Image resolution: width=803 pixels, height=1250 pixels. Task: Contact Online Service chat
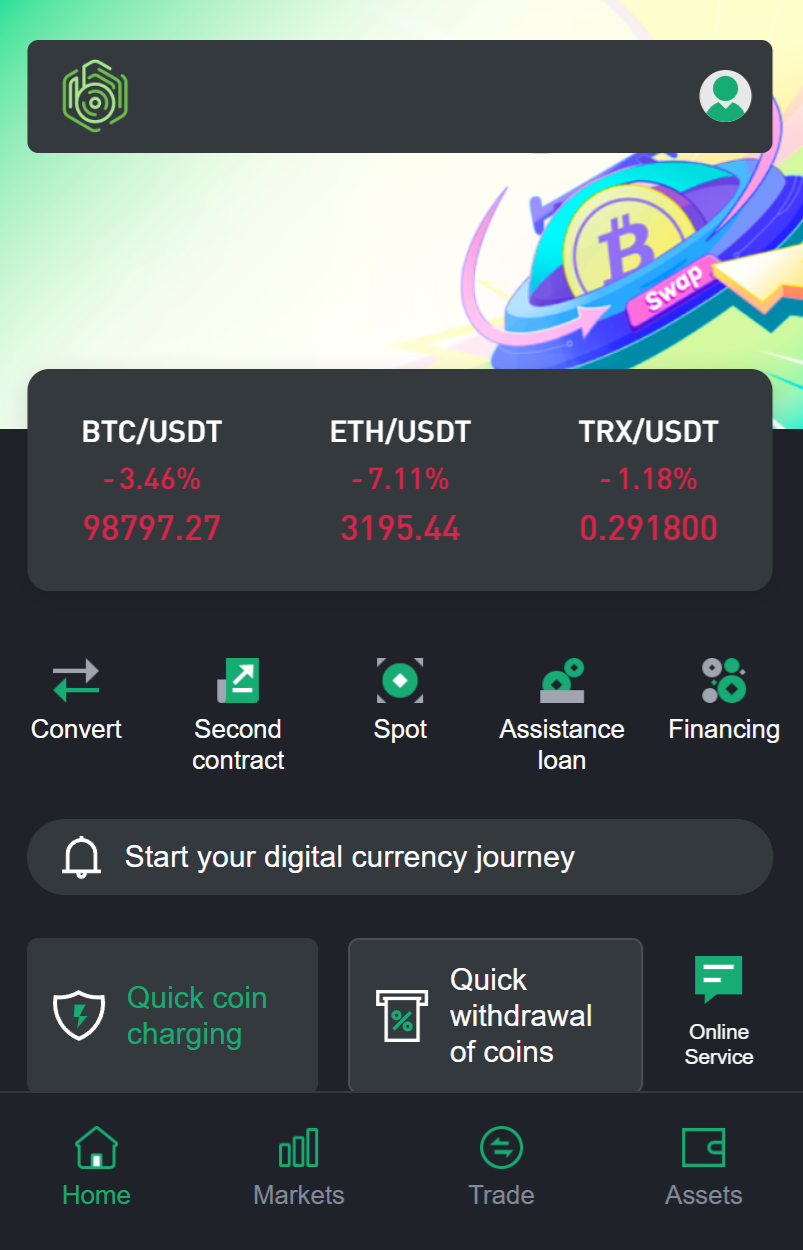click(719, 1012)
